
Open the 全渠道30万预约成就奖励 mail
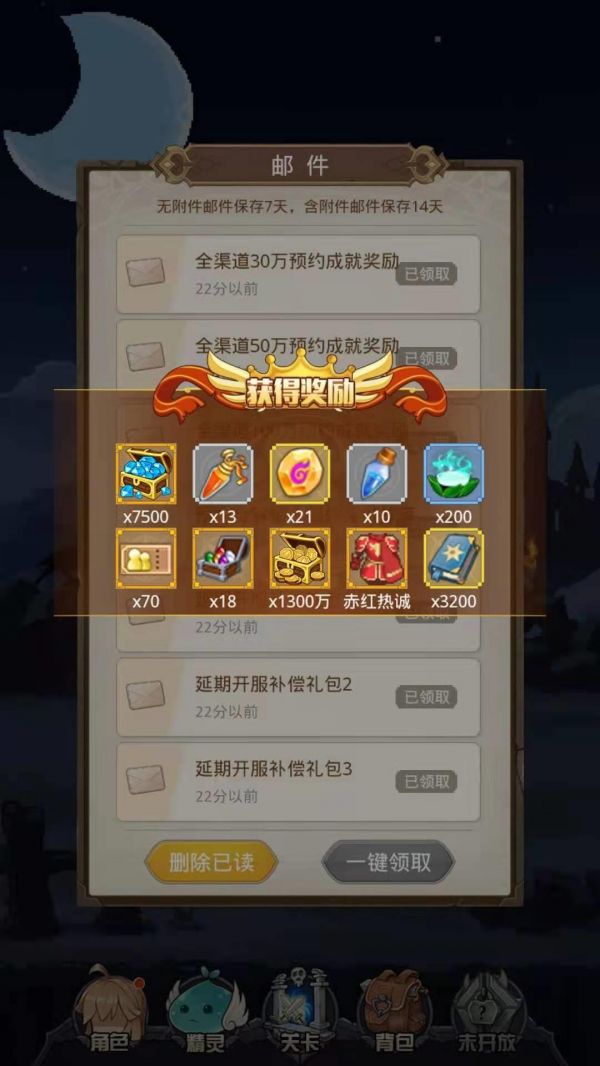[x=298, y=273]
